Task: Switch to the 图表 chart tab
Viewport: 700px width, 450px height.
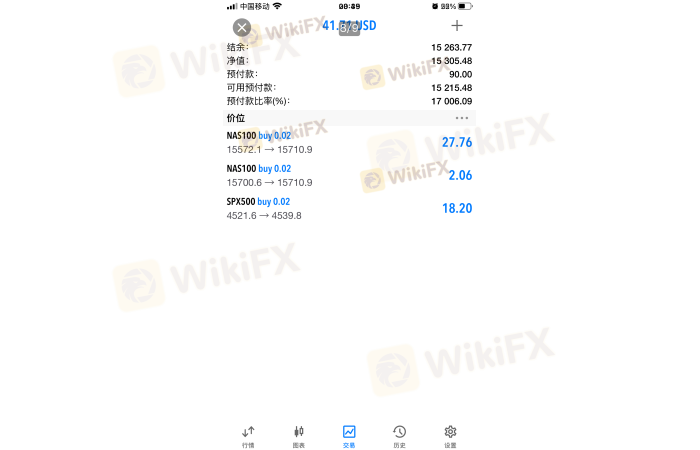Action: click(298, 435)
